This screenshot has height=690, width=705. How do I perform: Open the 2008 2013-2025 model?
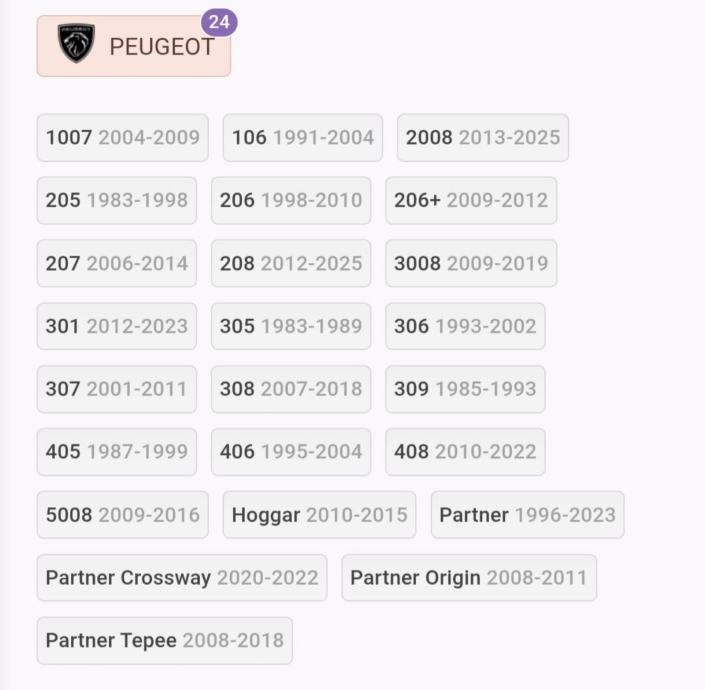pyautogui.click(x=482, y=138)
